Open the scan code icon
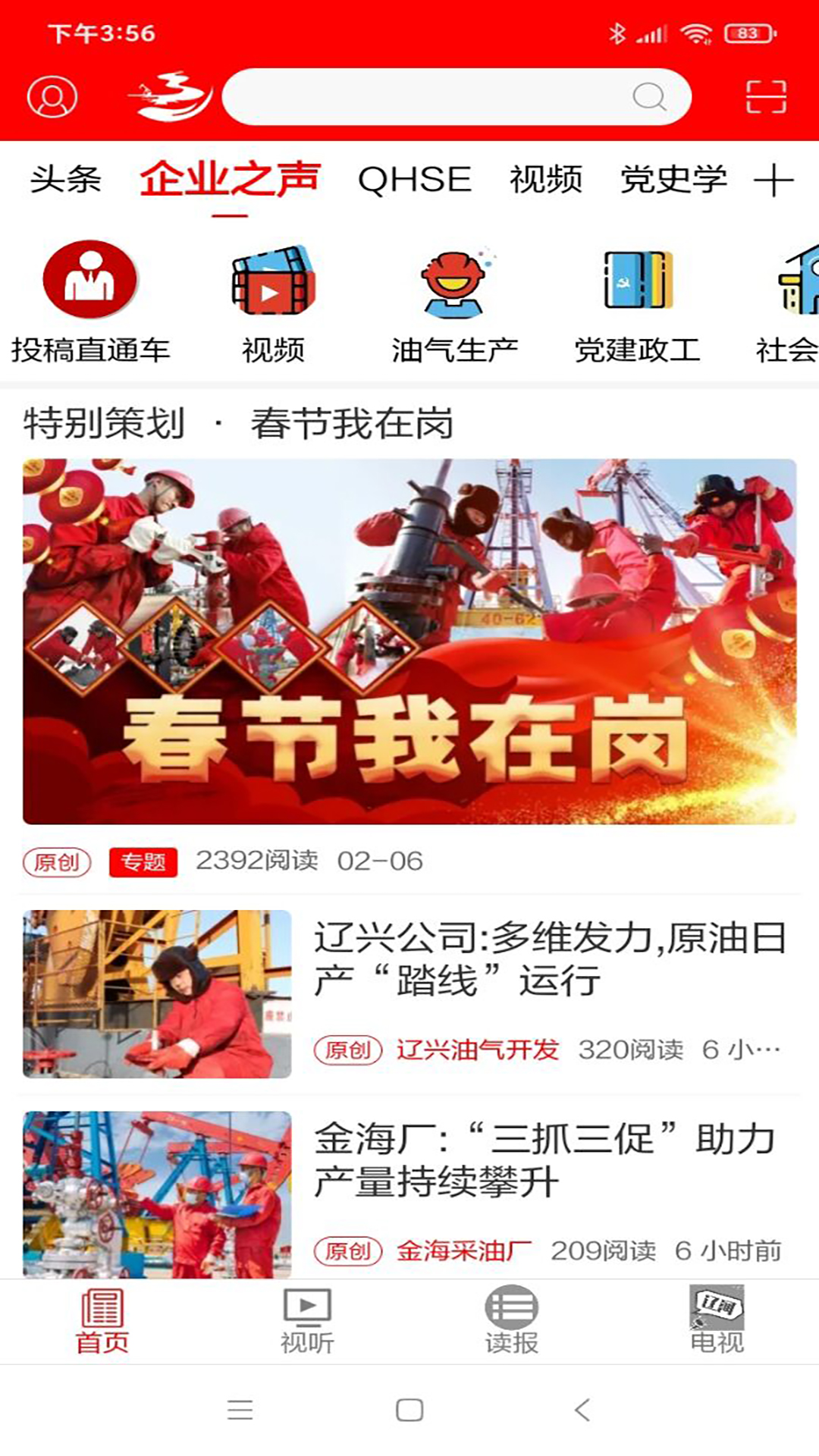Screen dimensions: 819x1456 pyautogui.click(x=766, y=97)
